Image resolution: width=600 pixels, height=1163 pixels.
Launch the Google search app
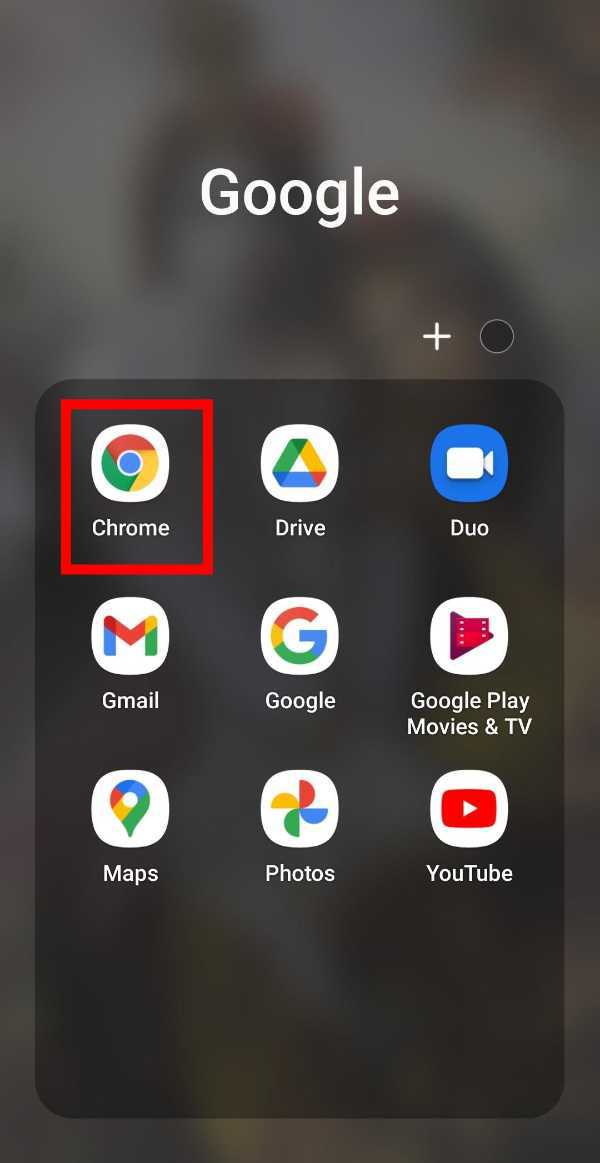[300, 637]
